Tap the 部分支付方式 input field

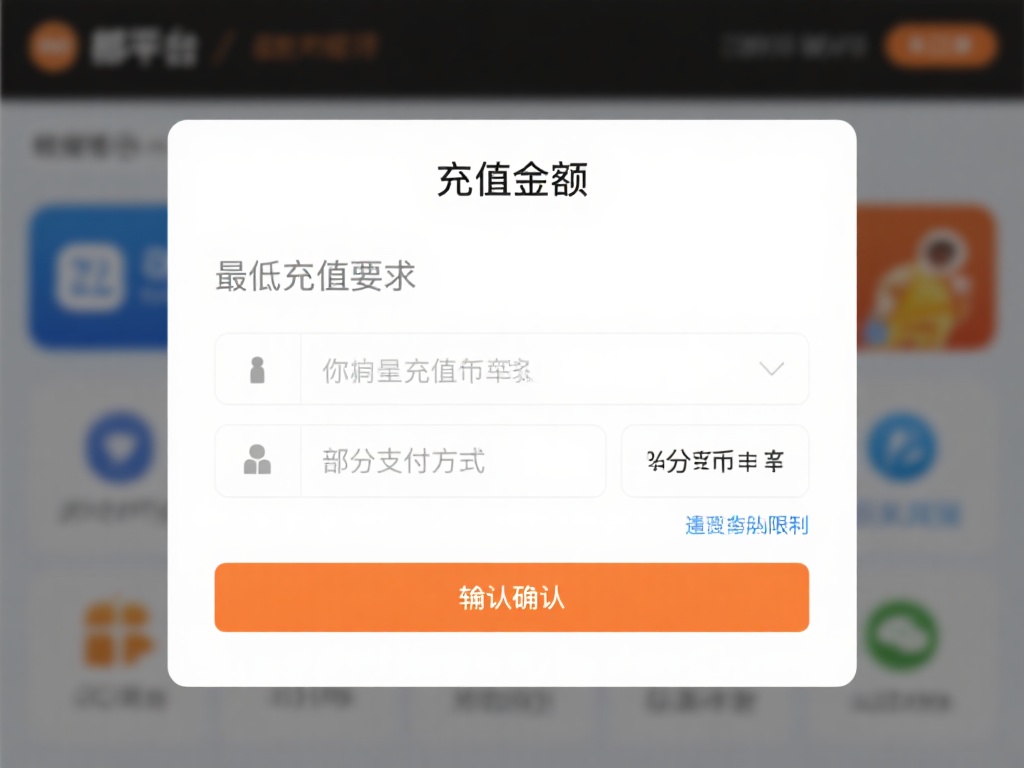click(x=450, y=461)
